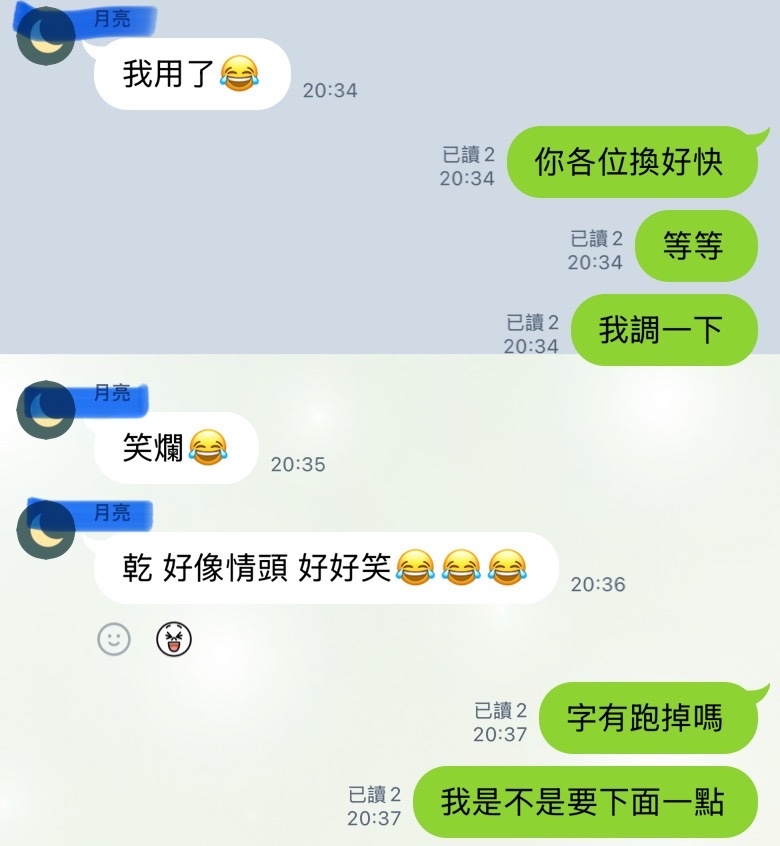The image size is (780, 846).
Task: Add a reaction with the smiley face icon
Action: pyautogui.click(x=114, y=639)
